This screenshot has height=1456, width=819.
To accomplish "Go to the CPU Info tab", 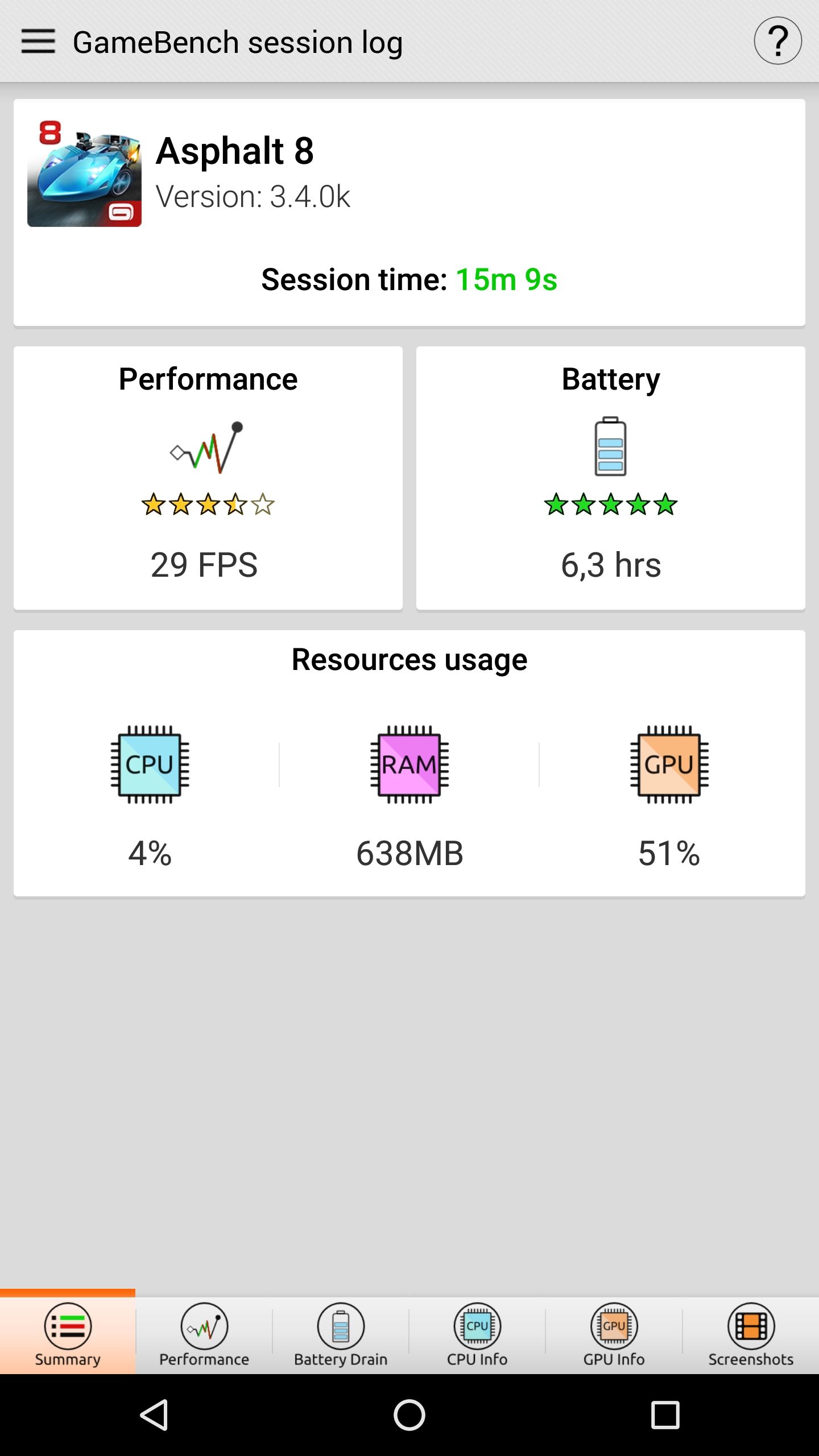I will (477, 1334).
